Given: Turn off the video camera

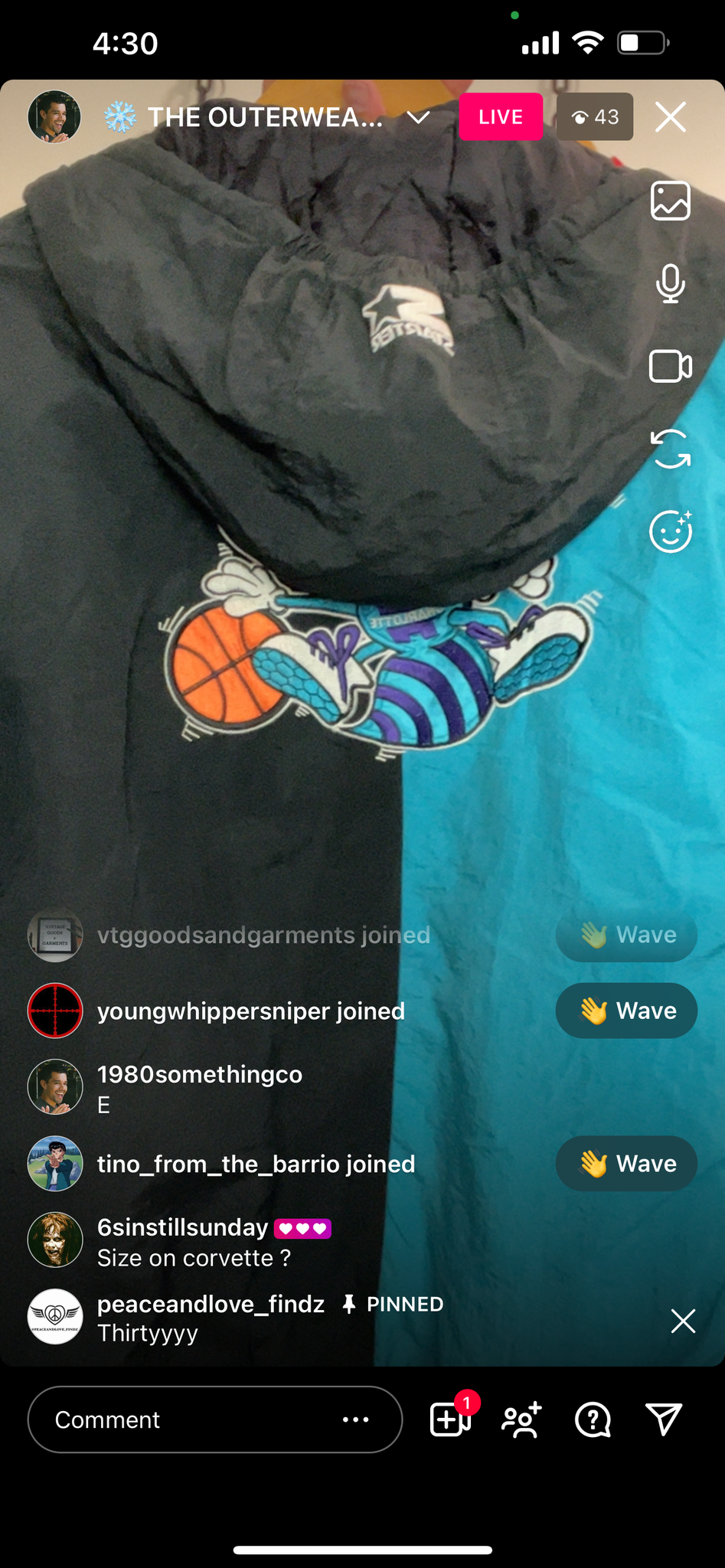Looking at the screenshot, I should click(x=671, y=366).
